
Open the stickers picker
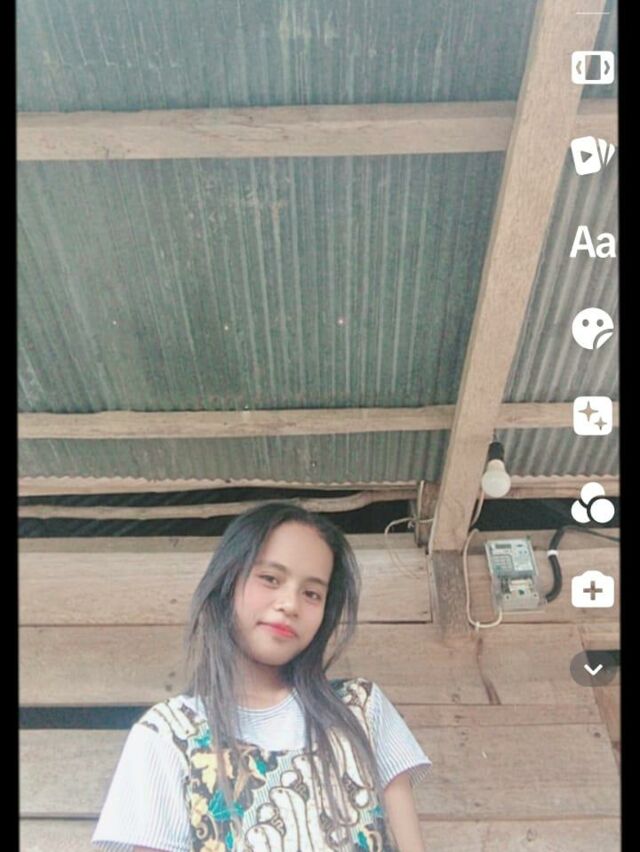tap(593, 329)
